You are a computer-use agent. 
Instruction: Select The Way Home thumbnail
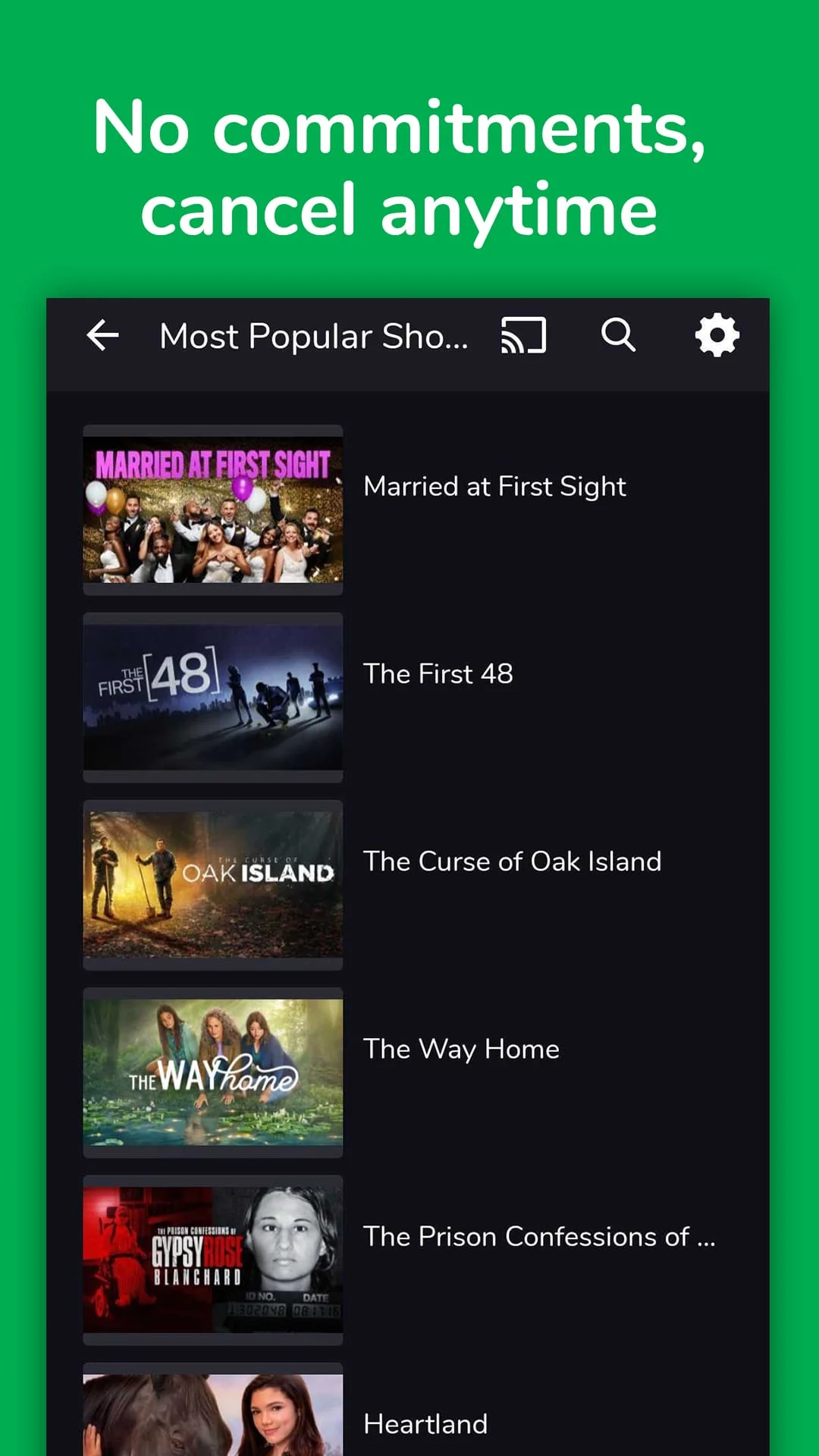tap(213, 1072)
